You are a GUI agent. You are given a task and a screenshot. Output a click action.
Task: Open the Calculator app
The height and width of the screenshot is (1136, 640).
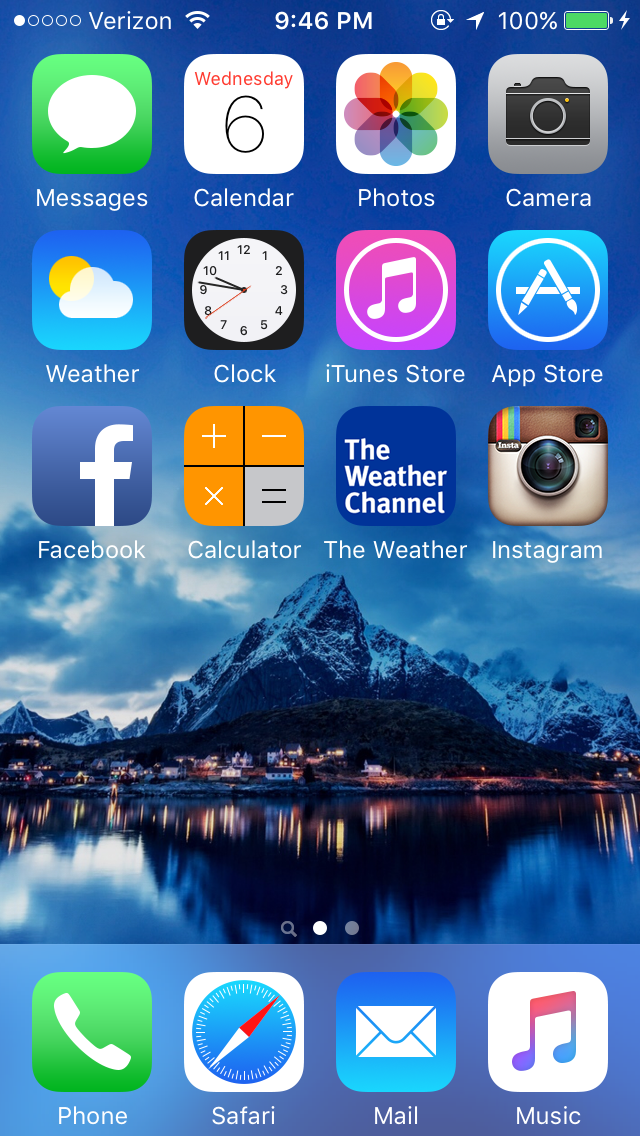tap(244, 466)
